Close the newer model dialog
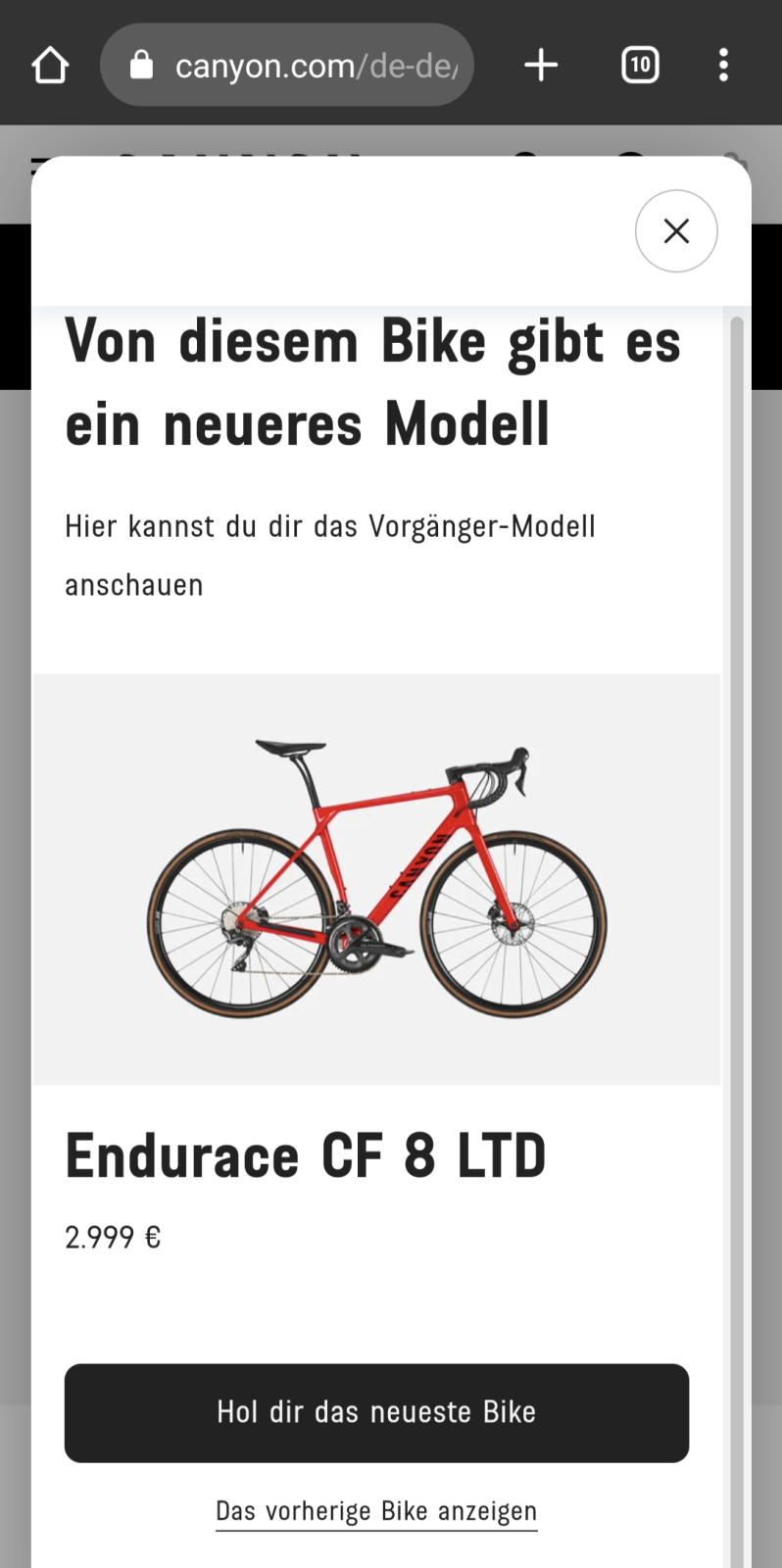Image resolution: width=782 pixels, height=1568 pixels. coord(676,231)
